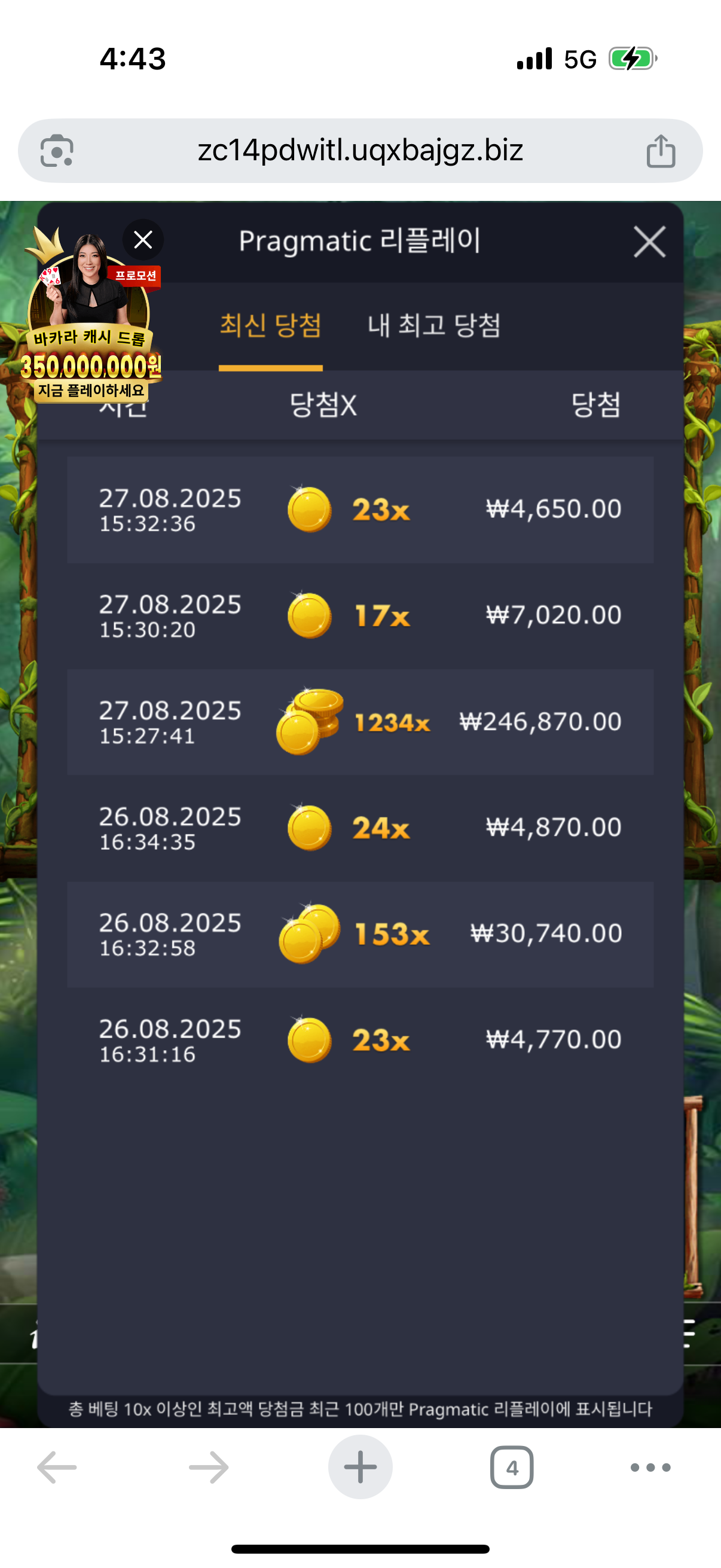This screenshot has width=721, height=1568.
Task: View the 4 open tabs
Action: [x=512, y=1467]
